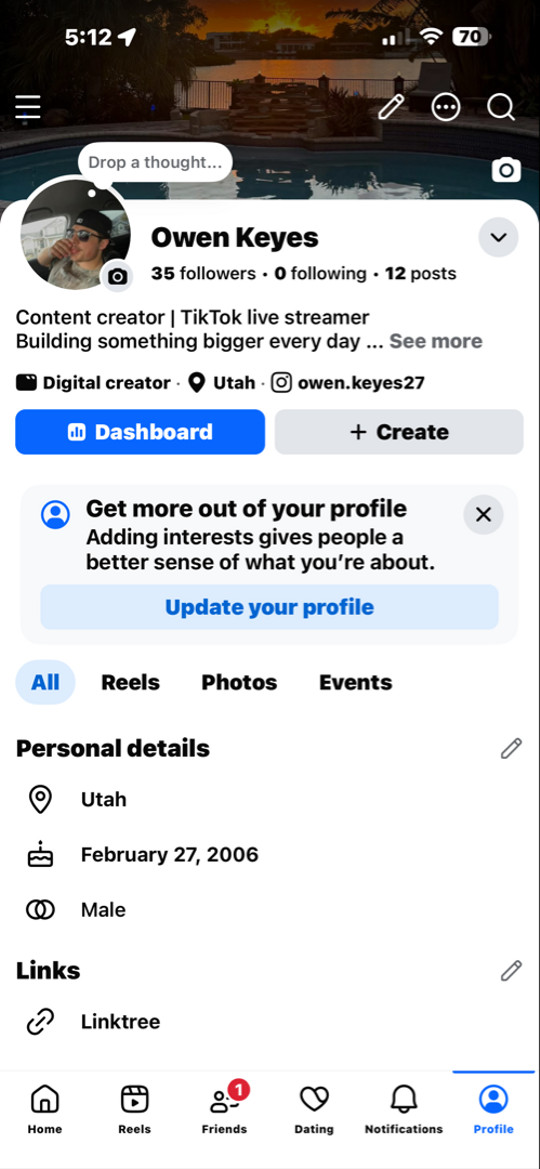Edit Personal details with pencil
This screenshot has width=540, height=1169.
(511, 749)
